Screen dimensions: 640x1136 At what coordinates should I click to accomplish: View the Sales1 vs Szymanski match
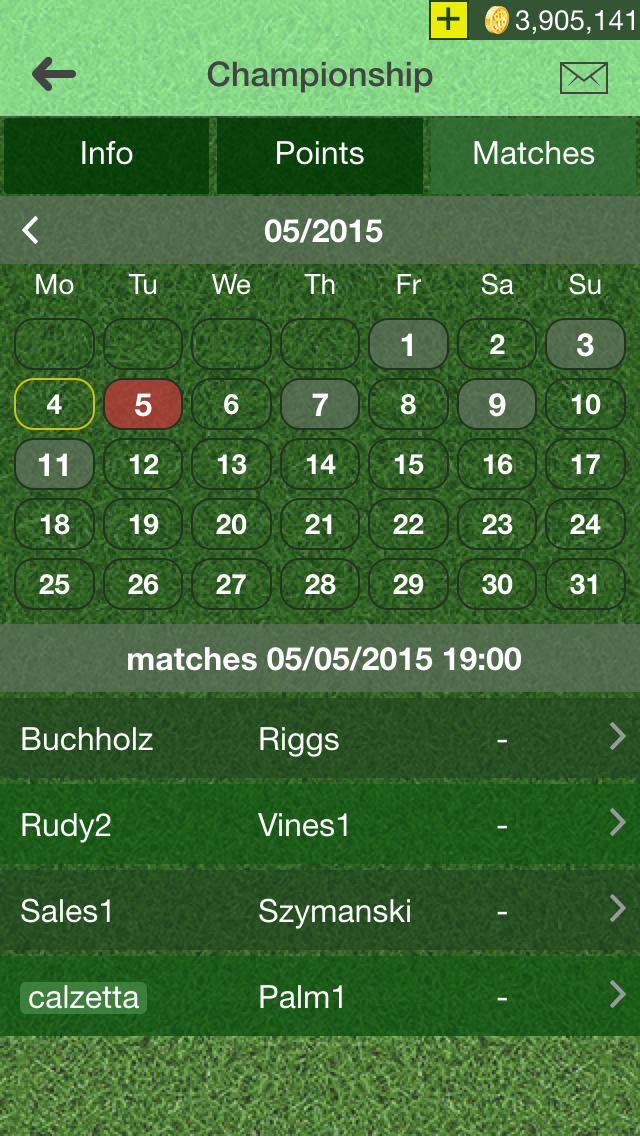click(x=320, y=911)
